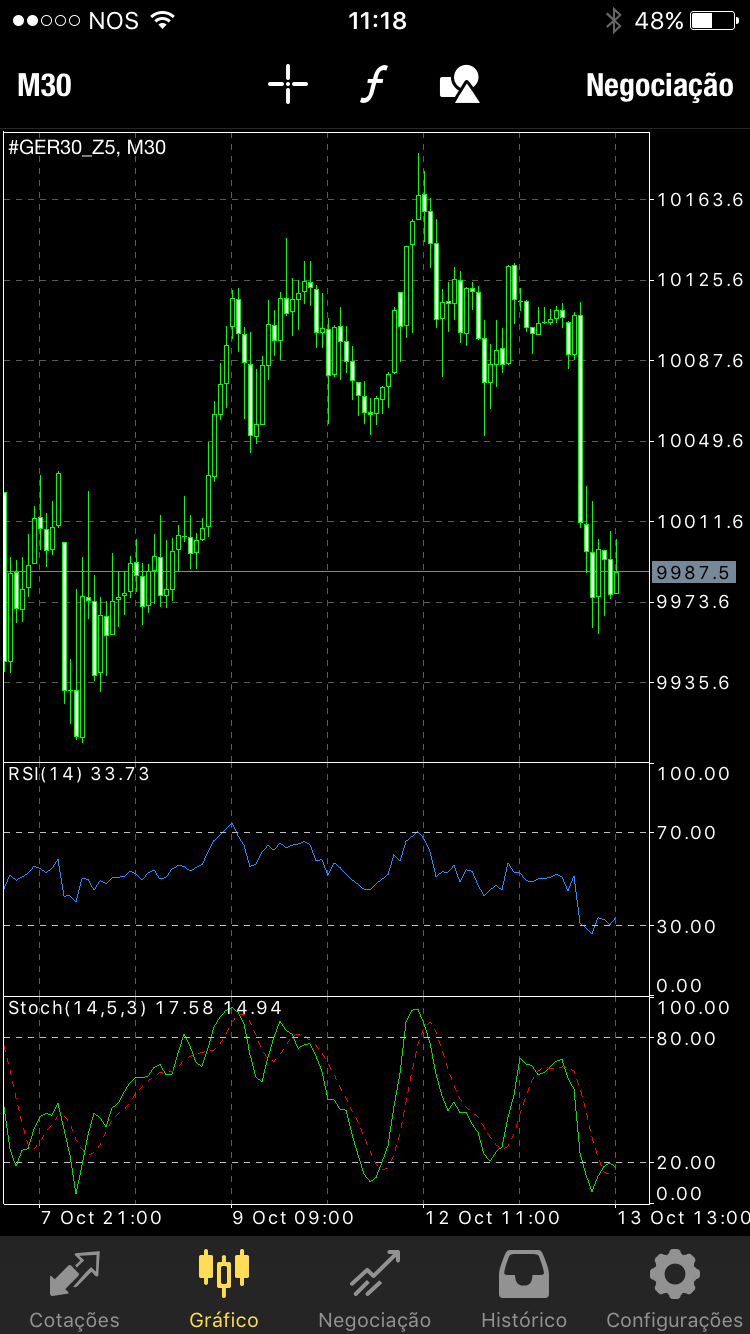Switch to the Cotações tab
Image resolution: width=750 pixels, height=1334 pixels.
point(74,1288)
